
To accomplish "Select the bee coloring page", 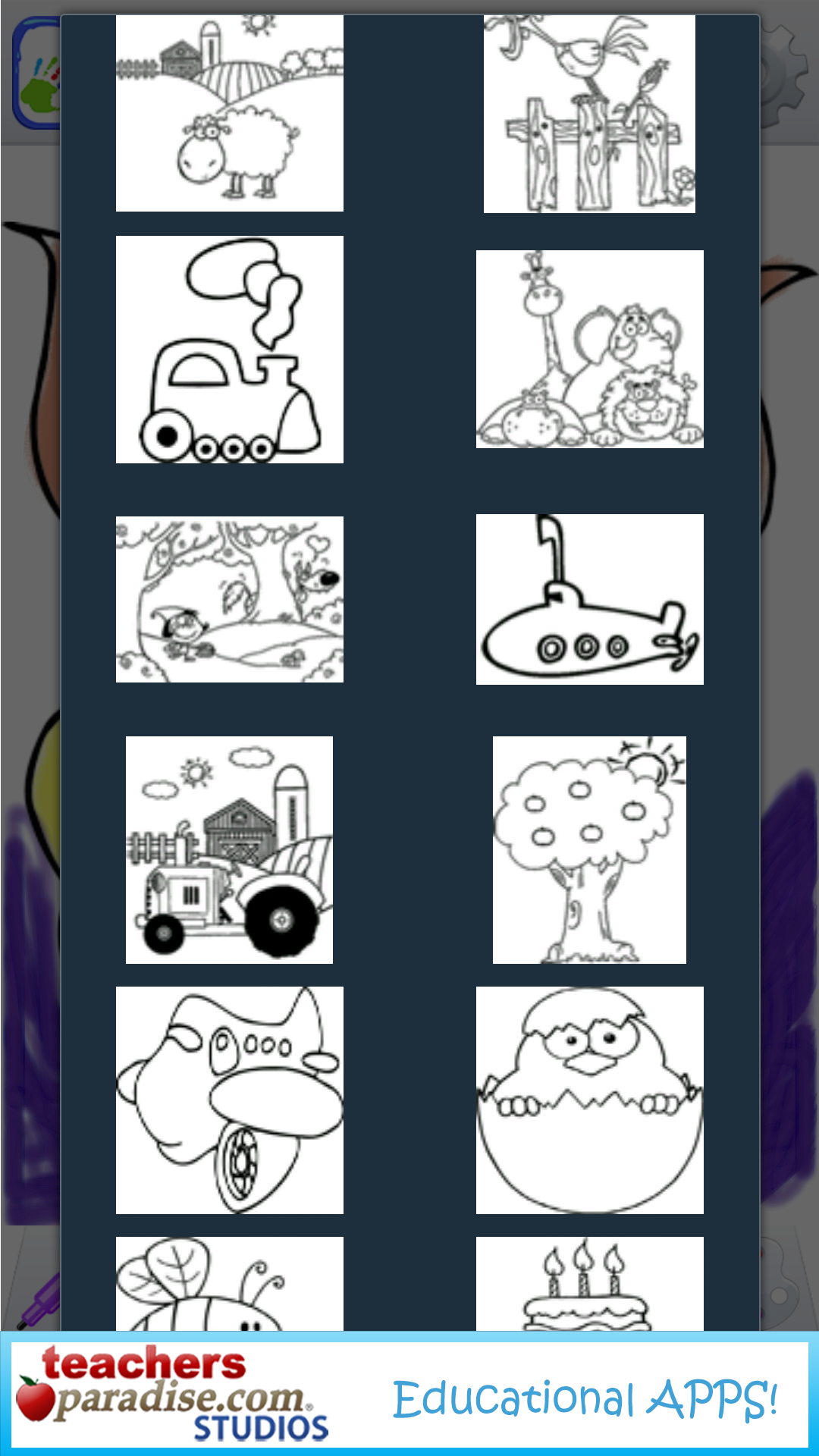I will point(229,1285).
